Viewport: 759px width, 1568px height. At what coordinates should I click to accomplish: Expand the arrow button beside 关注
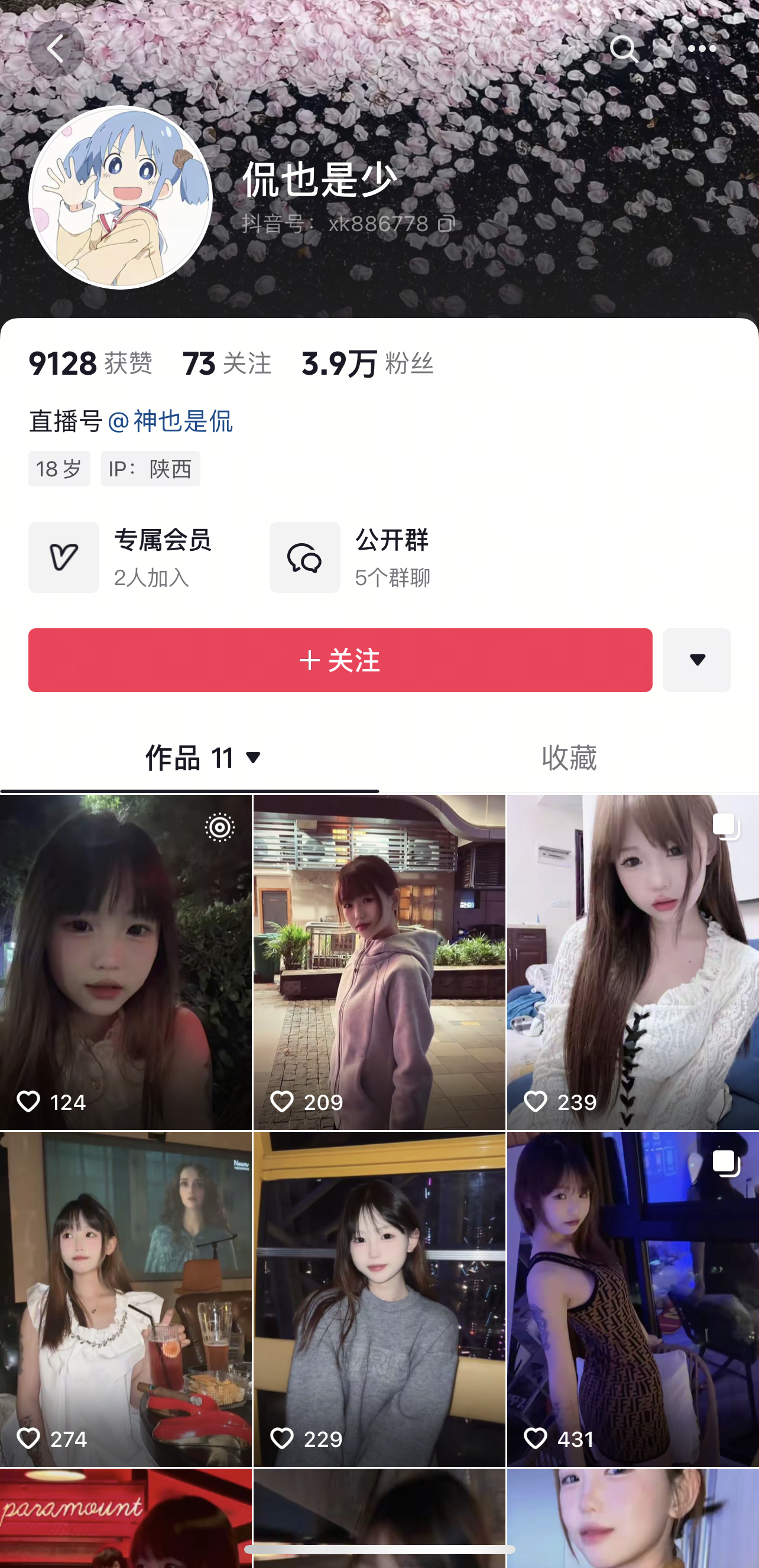click(x=696, y=660)
